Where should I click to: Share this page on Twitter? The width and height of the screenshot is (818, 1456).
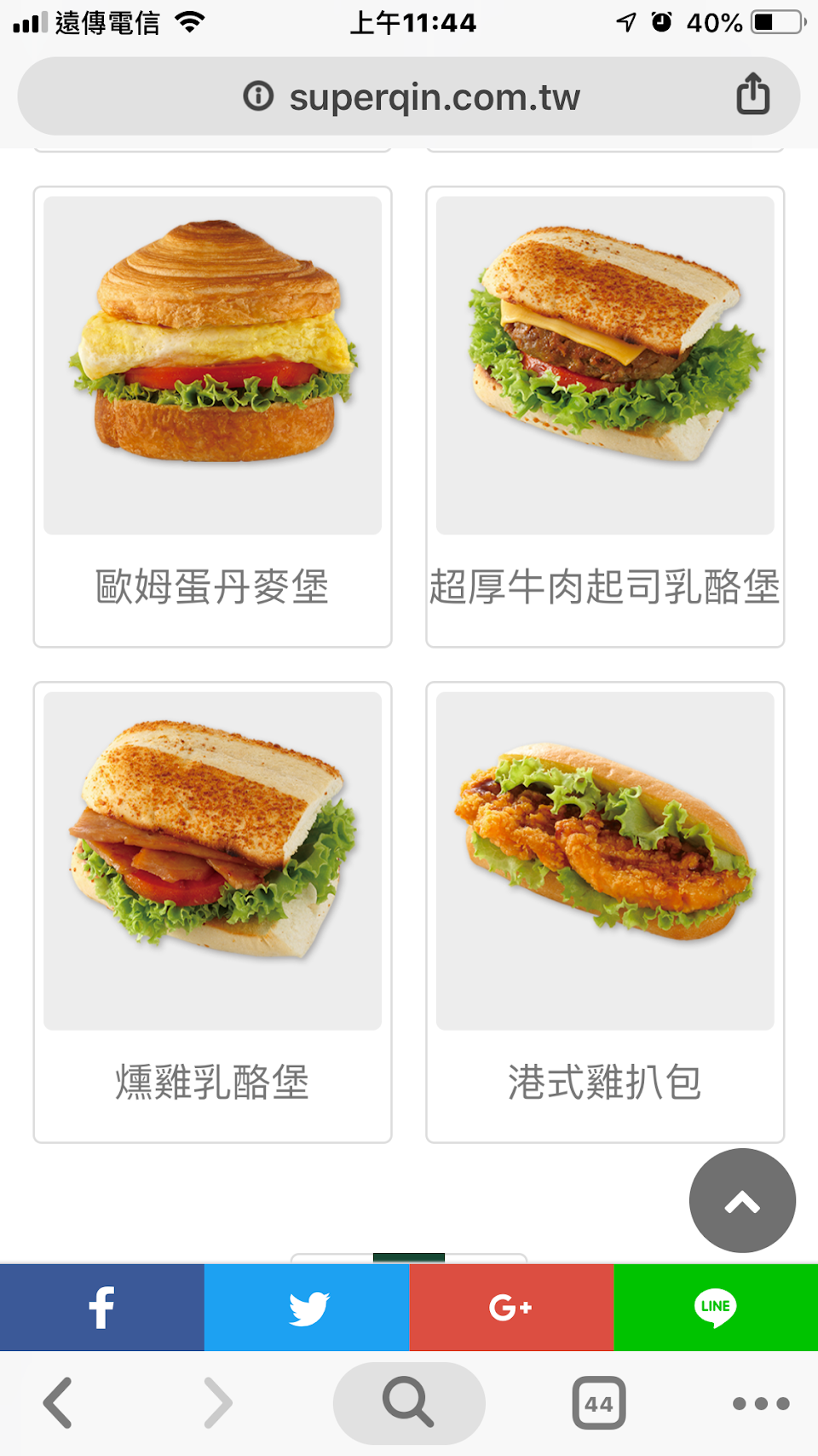coord(307,1308)
